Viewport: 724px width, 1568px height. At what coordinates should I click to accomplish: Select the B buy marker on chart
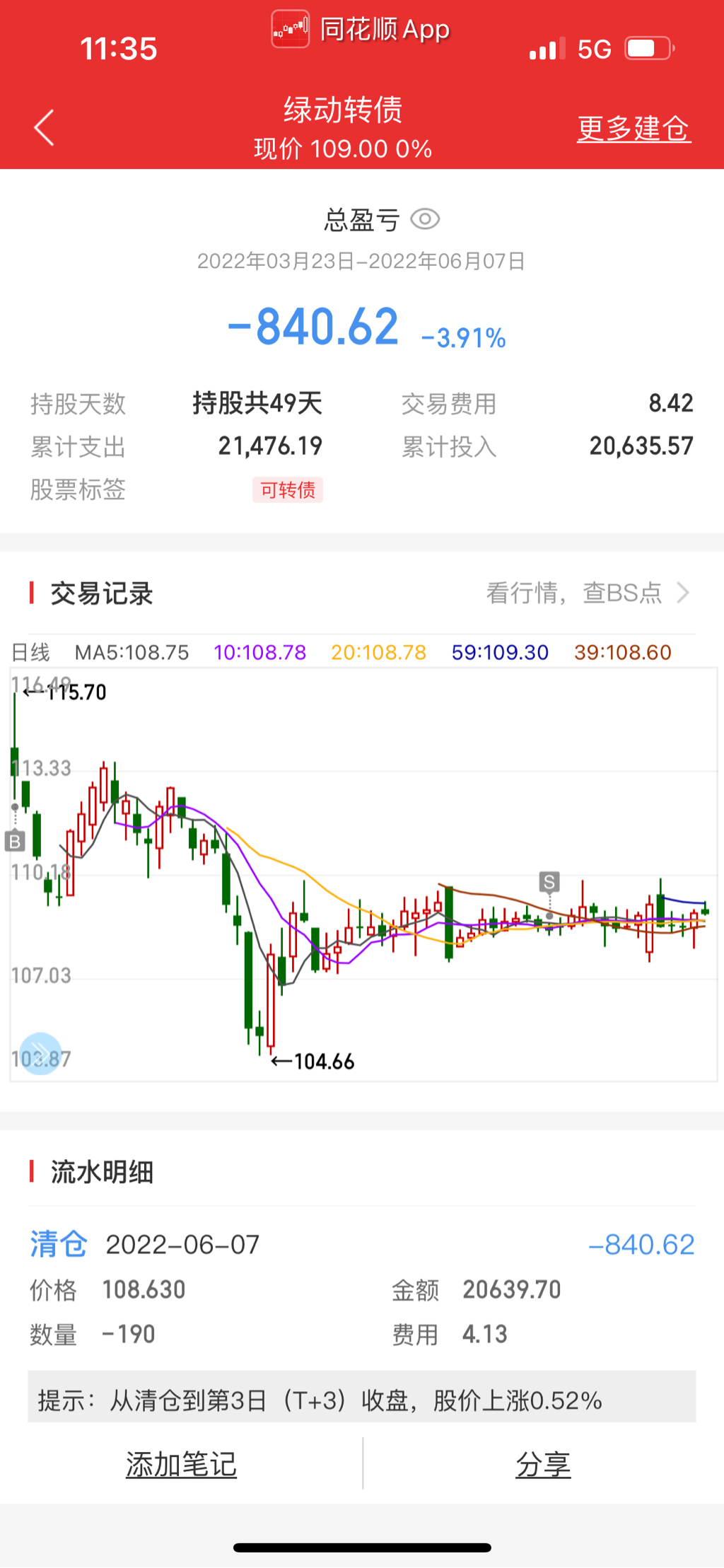[x=15, y=841]
